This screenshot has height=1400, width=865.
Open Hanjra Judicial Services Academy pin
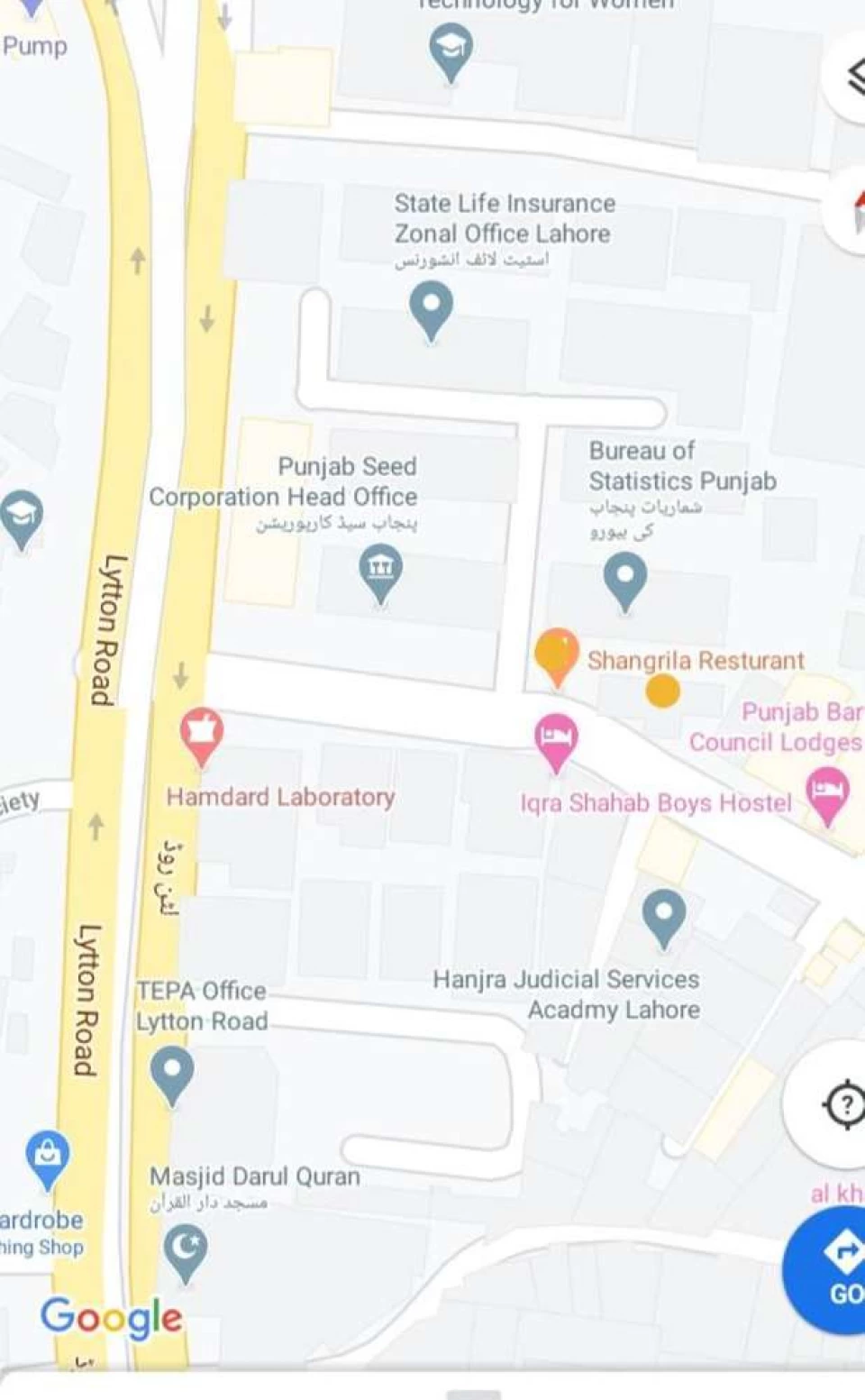click(664, 916)
